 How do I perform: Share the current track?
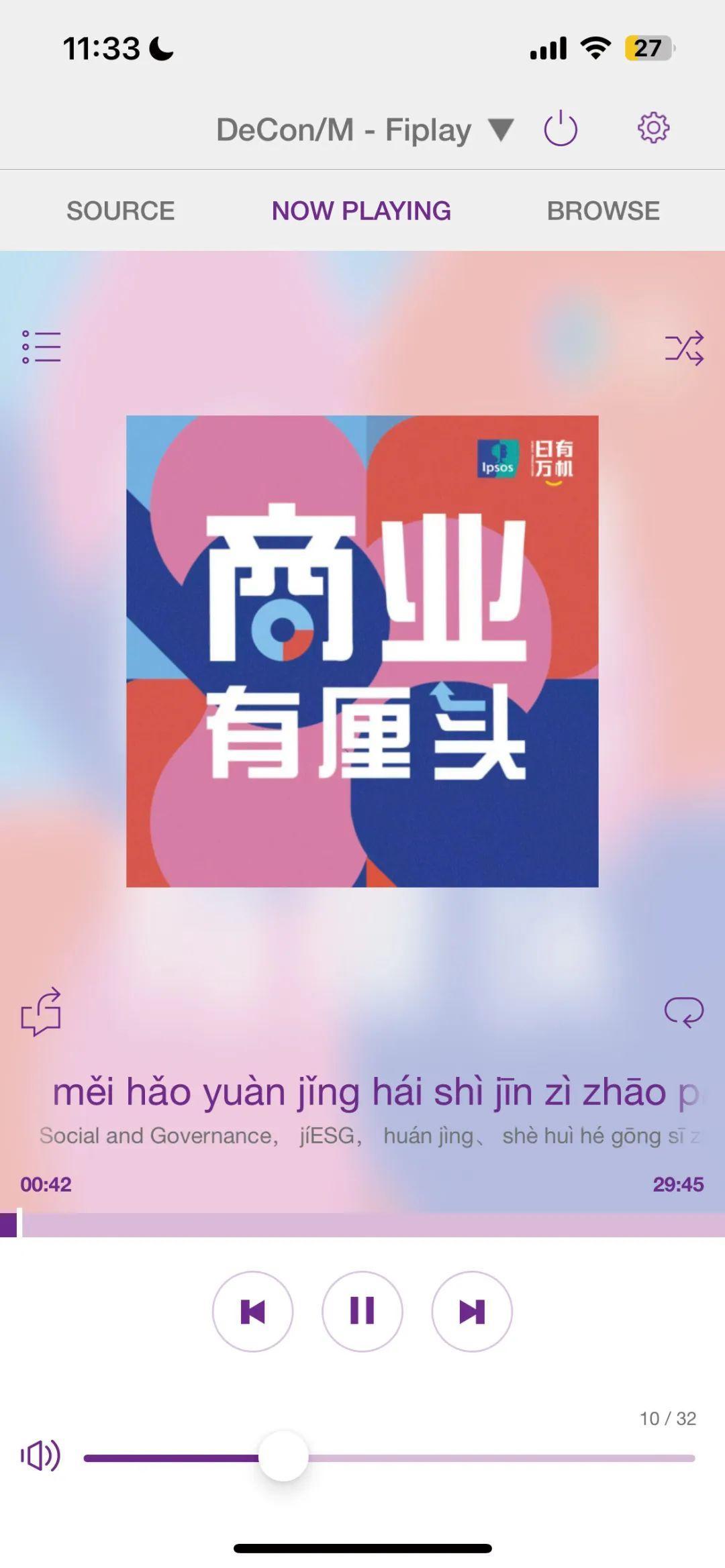click(x=41, y=1012)
